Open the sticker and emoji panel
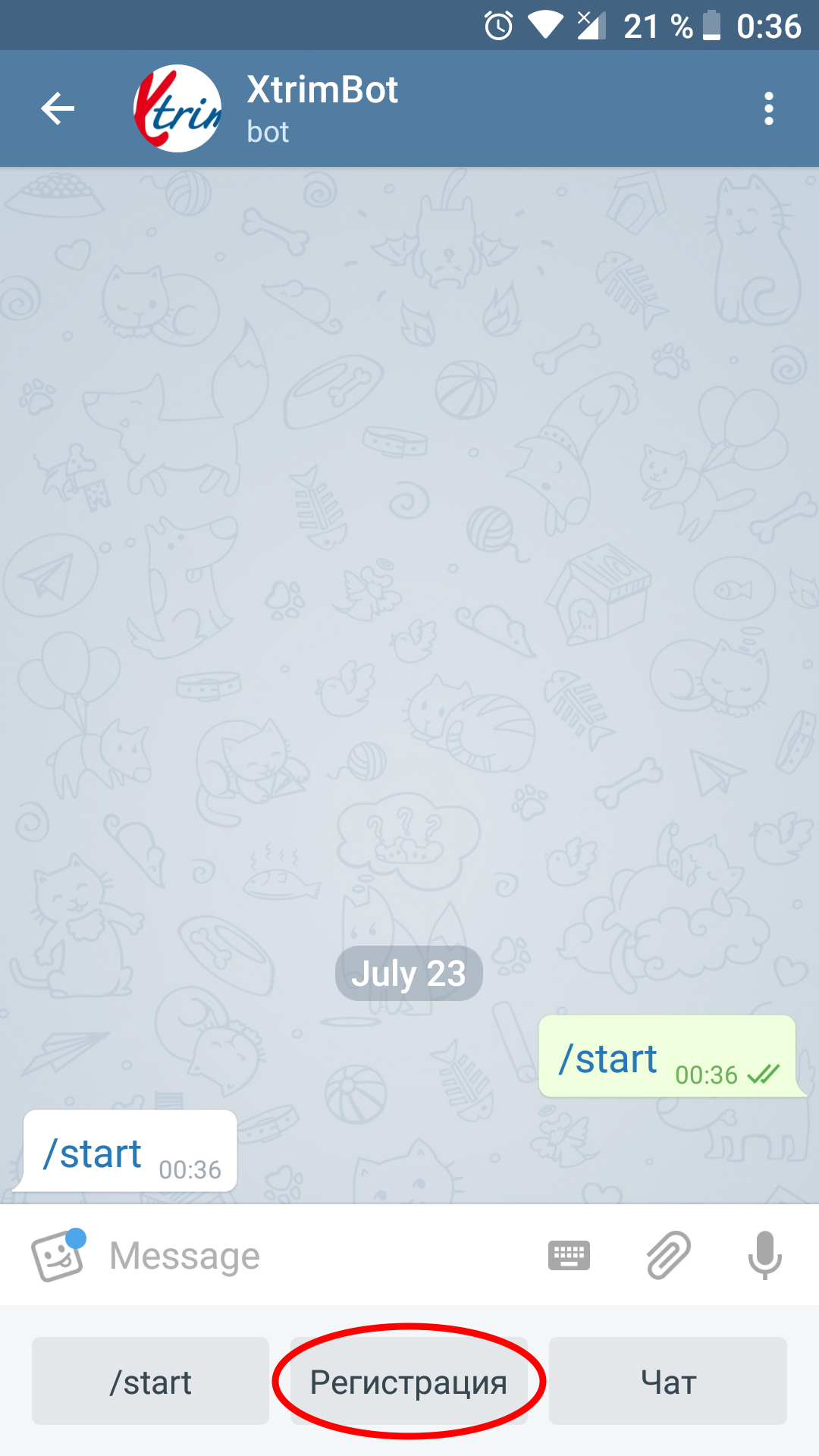 (58, 1256)
